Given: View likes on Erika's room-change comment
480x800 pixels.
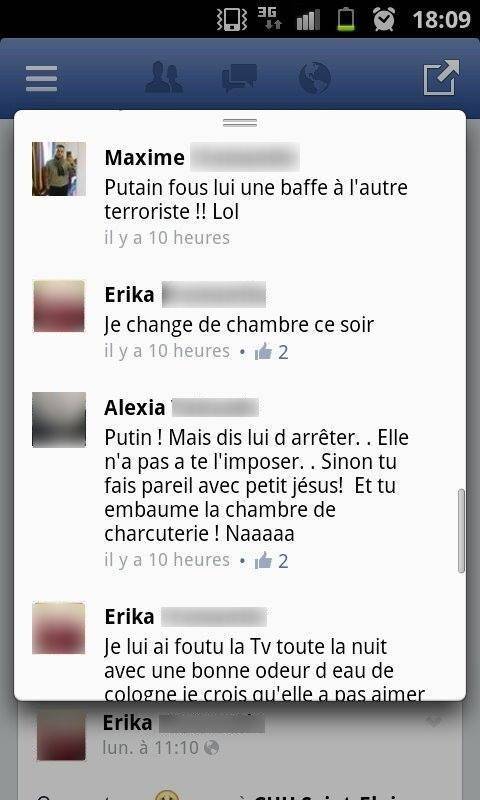Looking at the screenshot, I should point(271,352).
